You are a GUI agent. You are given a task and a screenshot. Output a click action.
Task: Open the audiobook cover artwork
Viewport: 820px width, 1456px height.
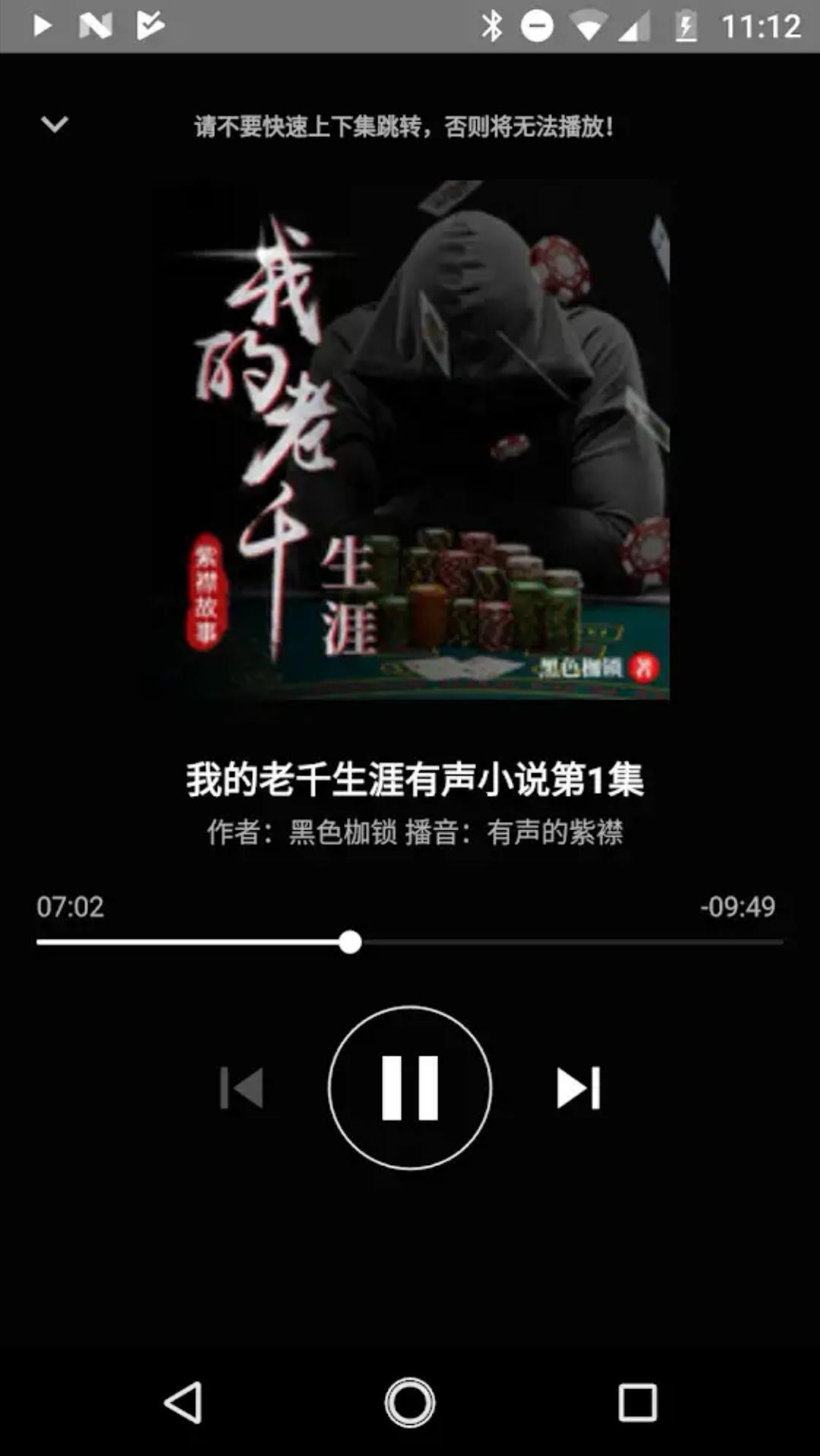coord(410,441)
